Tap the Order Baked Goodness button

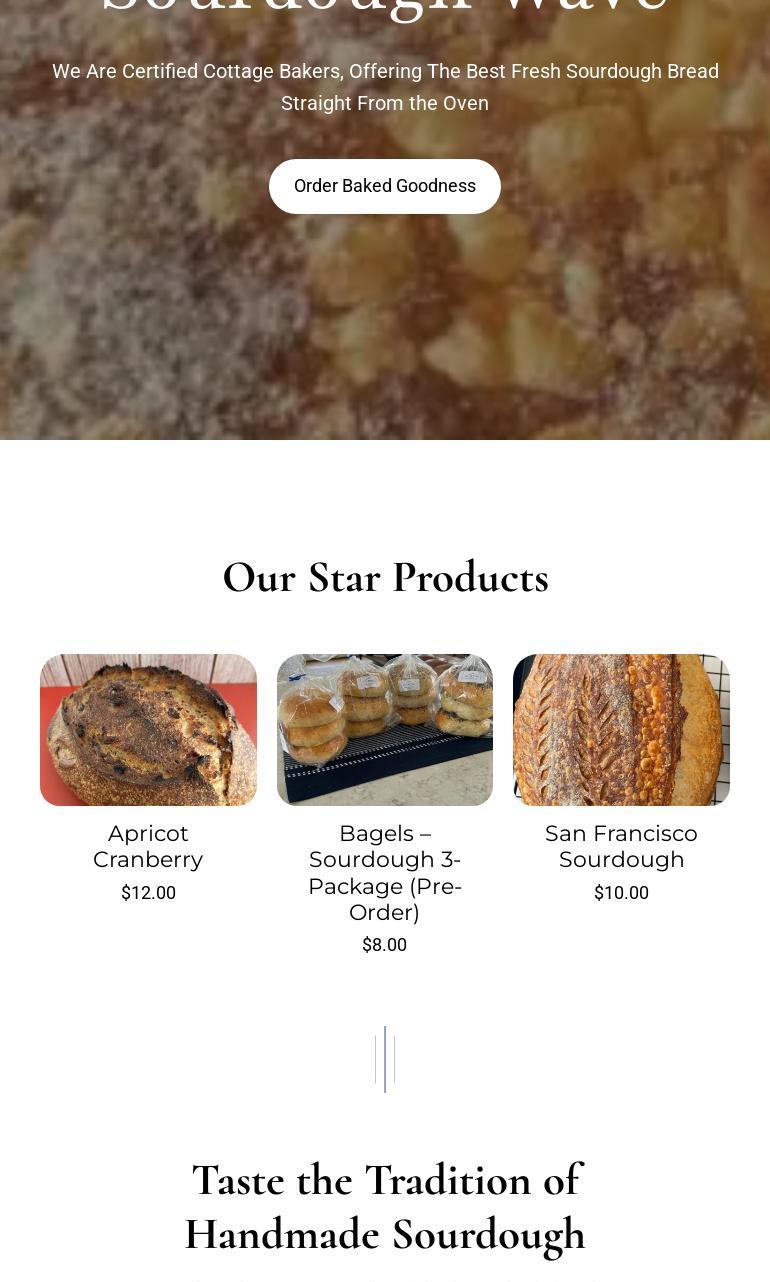pos(385,186)
